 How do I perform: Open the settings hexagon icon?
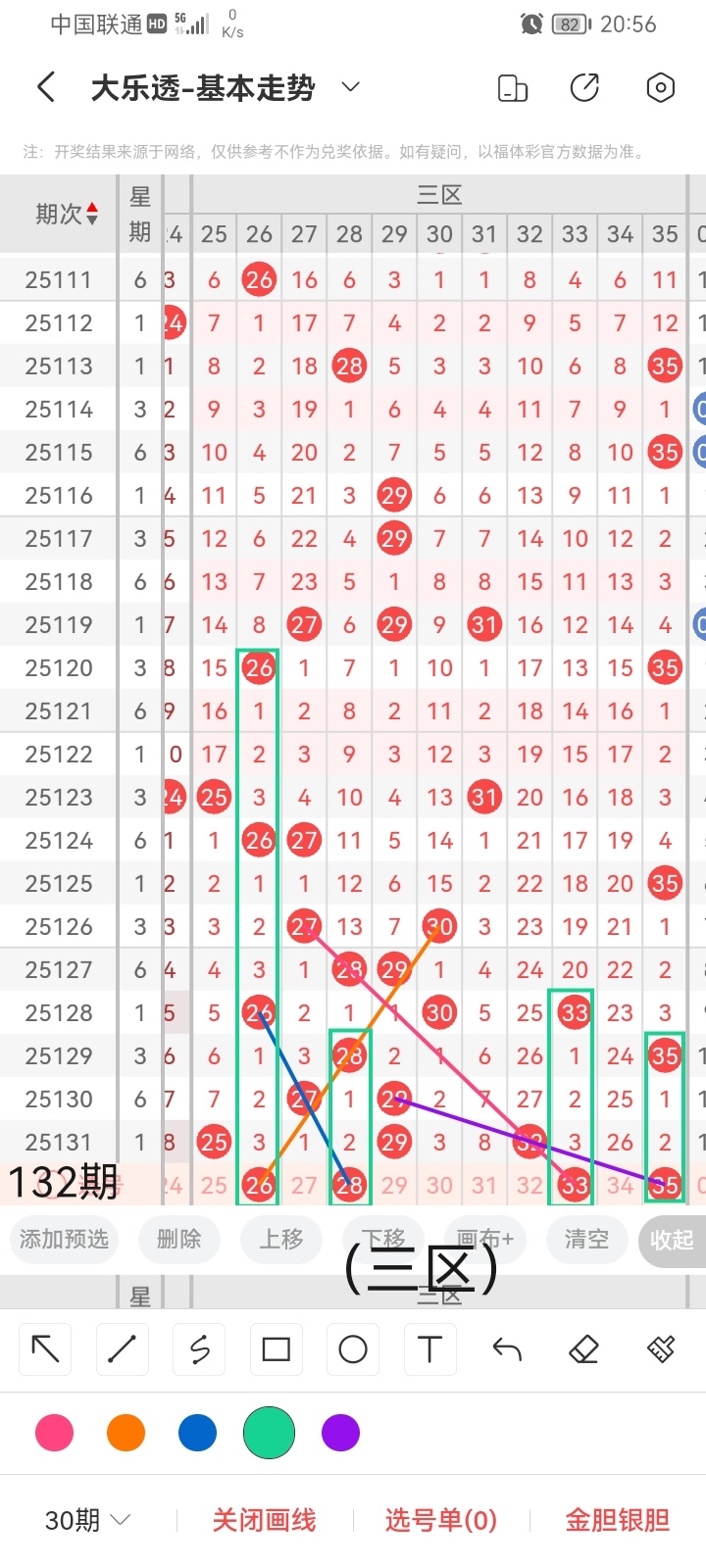661,88
